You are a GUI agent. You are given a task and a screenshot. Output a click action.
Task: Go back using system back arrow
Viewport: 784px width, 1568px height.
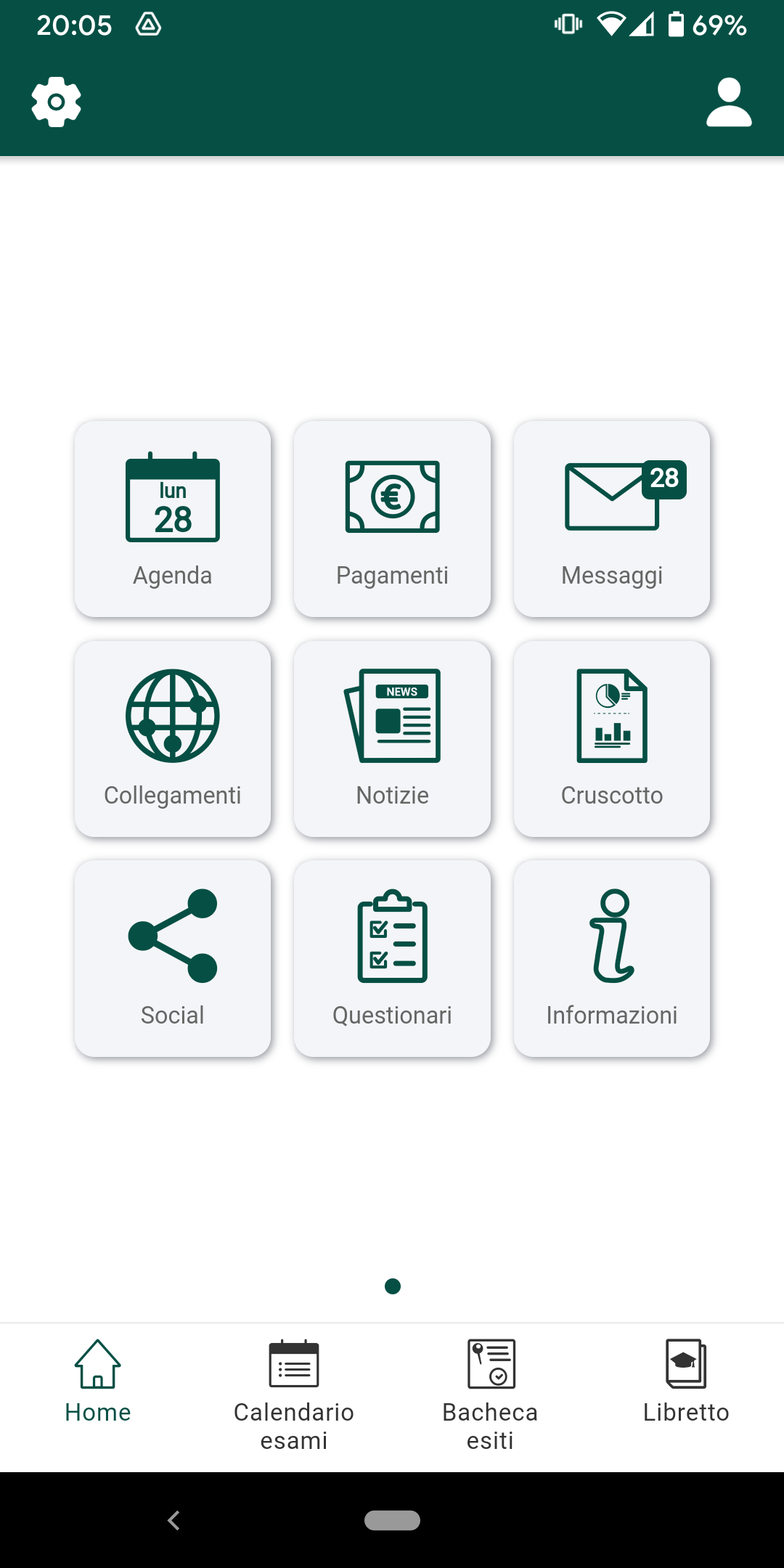coord(173,1520)
